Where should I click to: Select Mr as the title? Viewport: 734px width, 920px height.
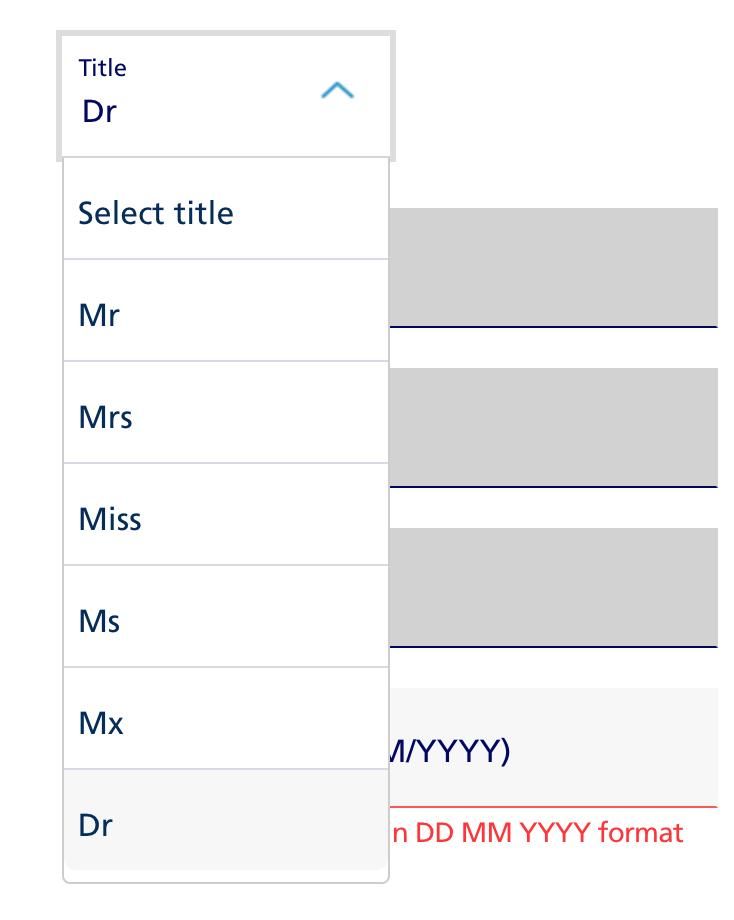click(x=225, y=314)
